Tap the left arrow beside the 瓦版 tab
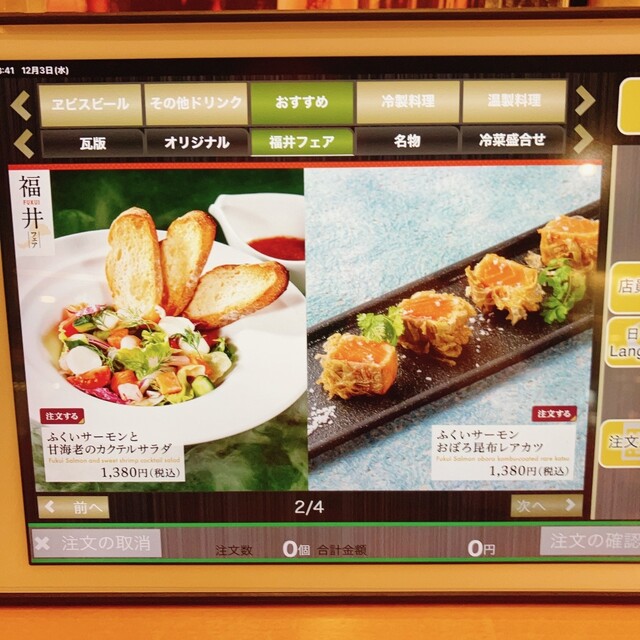This screenshot has width=640, height=640. click(22, 143)
